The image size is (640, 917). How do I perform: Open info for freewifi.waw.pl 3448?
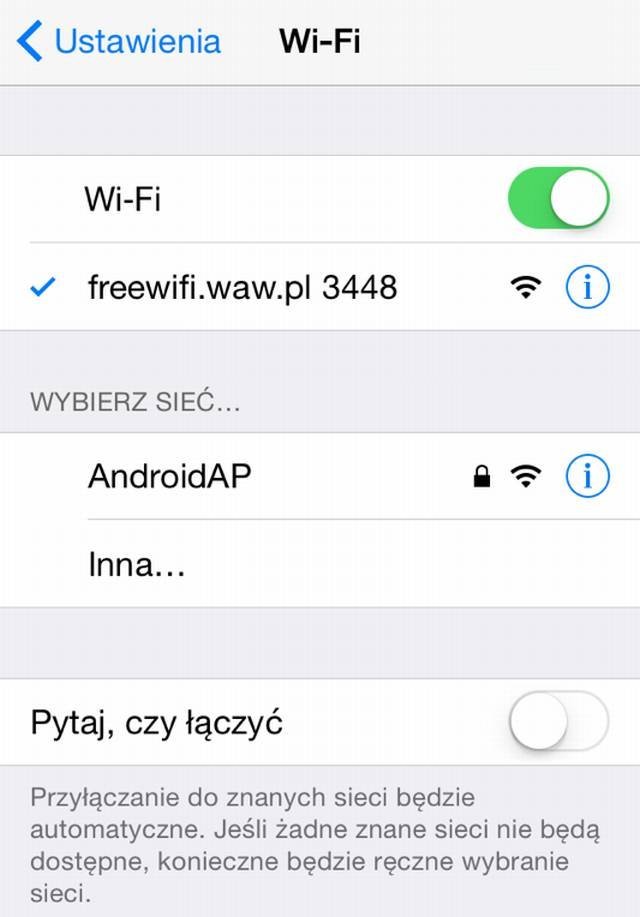pos(587,288)
